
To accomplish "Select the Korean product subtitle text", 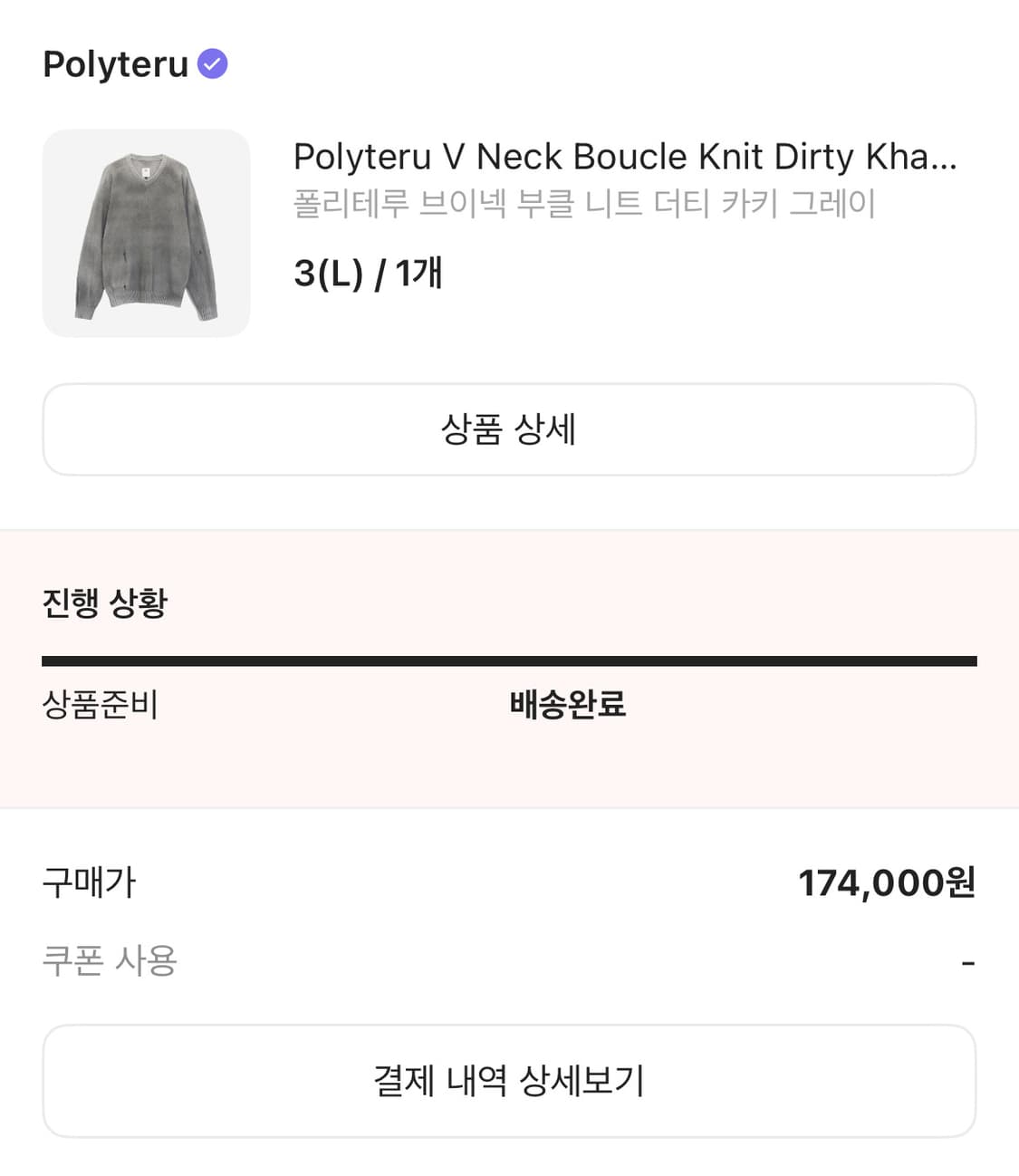I will [584, 205].
